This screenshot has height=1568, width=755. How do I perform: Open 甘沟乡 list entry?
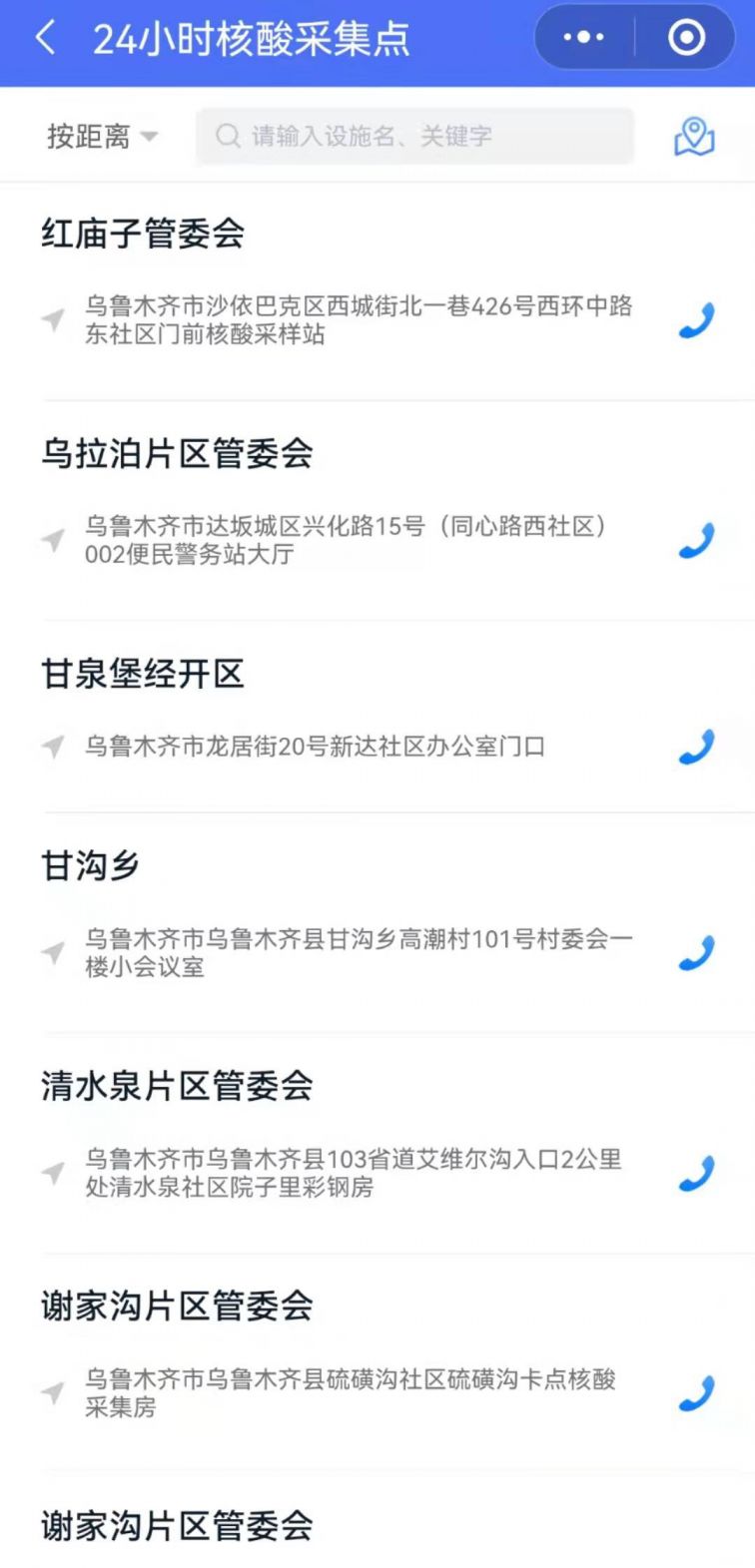[x=90, y=865]
